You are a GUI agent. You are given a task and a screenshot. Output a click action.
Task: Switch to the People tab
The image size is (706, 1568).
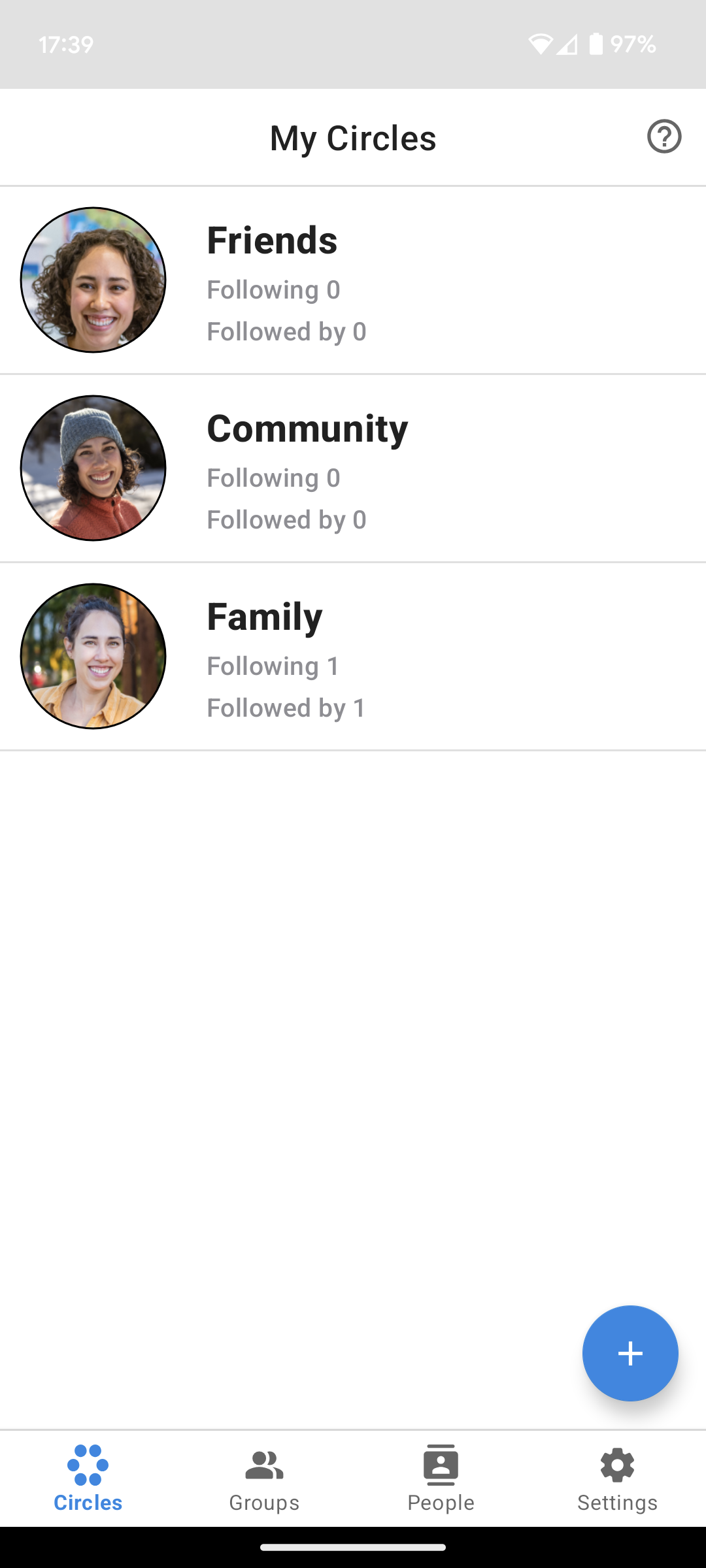(x=441, y=1479)
